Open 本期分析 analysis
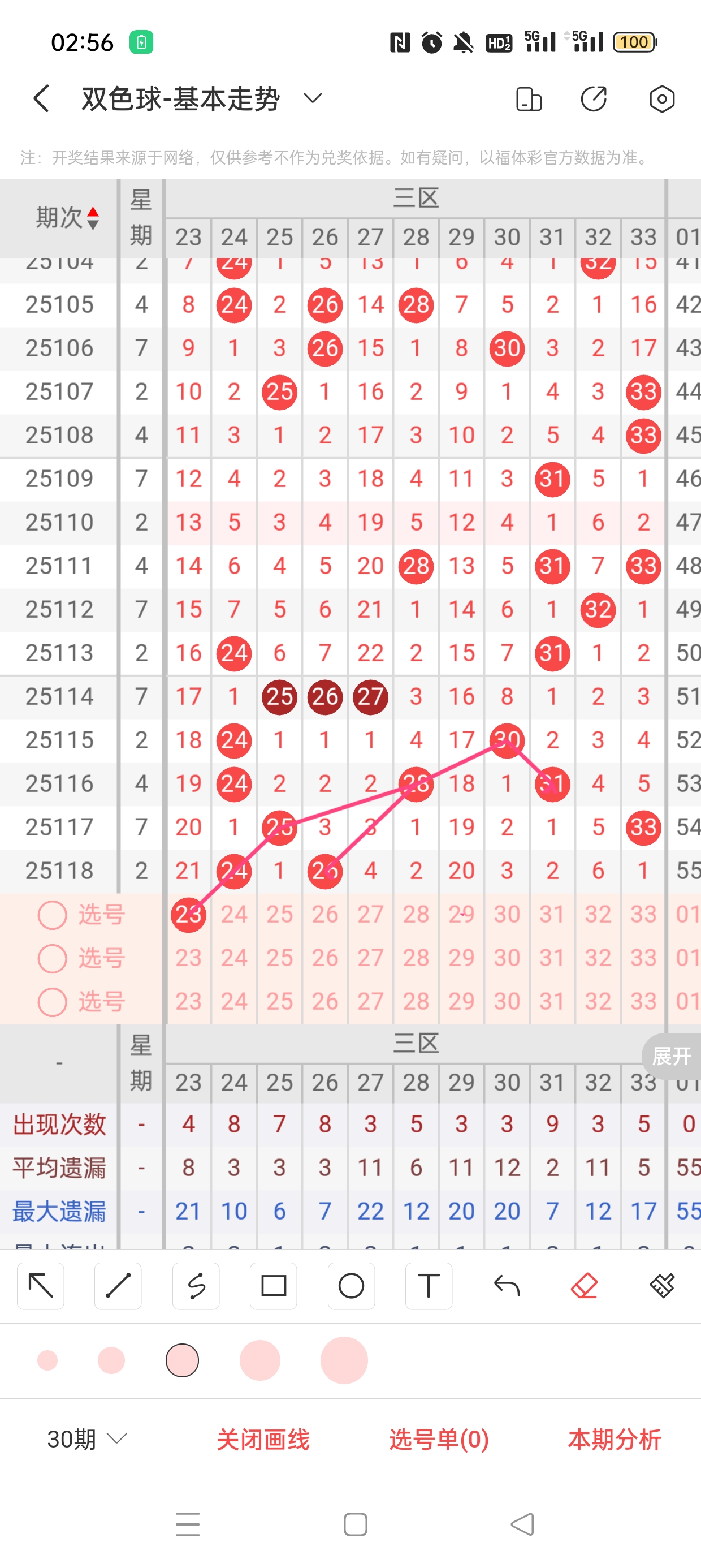The image size is (701, 1568). pyautogui.click(x=614, y=1440)
